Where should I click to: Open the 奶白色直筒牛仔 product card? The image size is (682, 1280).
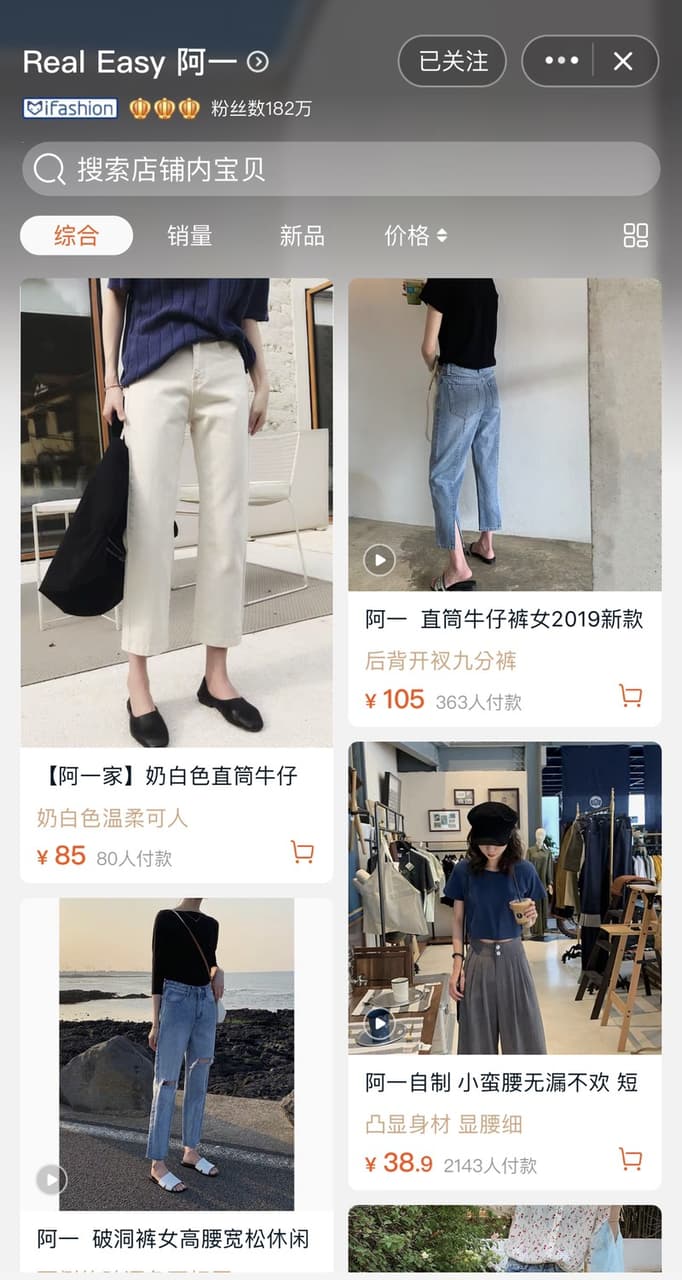coord(176,580)
